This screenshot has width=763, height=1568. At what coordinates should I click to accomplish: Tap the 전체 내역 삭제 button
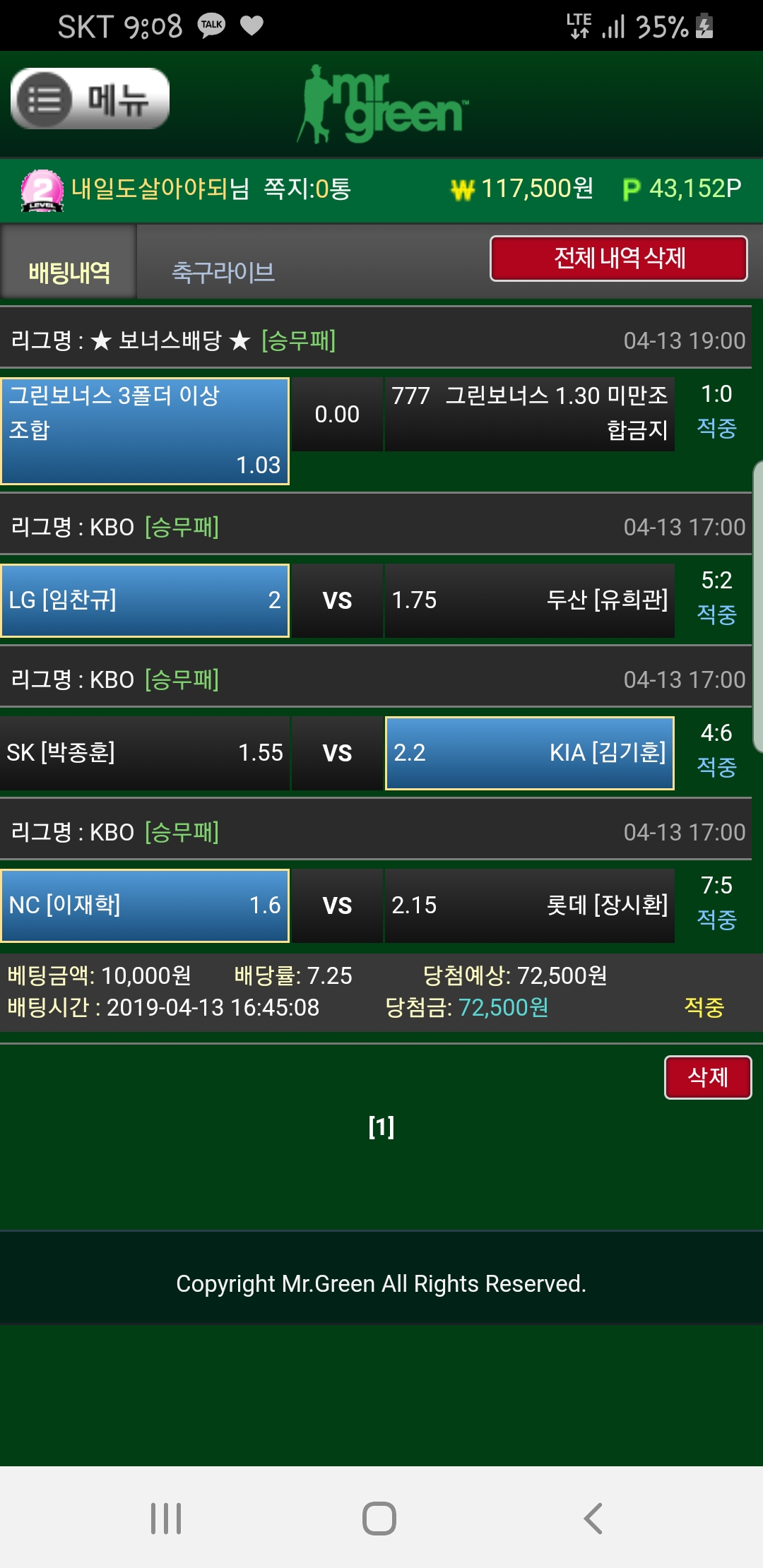[619, 259]
